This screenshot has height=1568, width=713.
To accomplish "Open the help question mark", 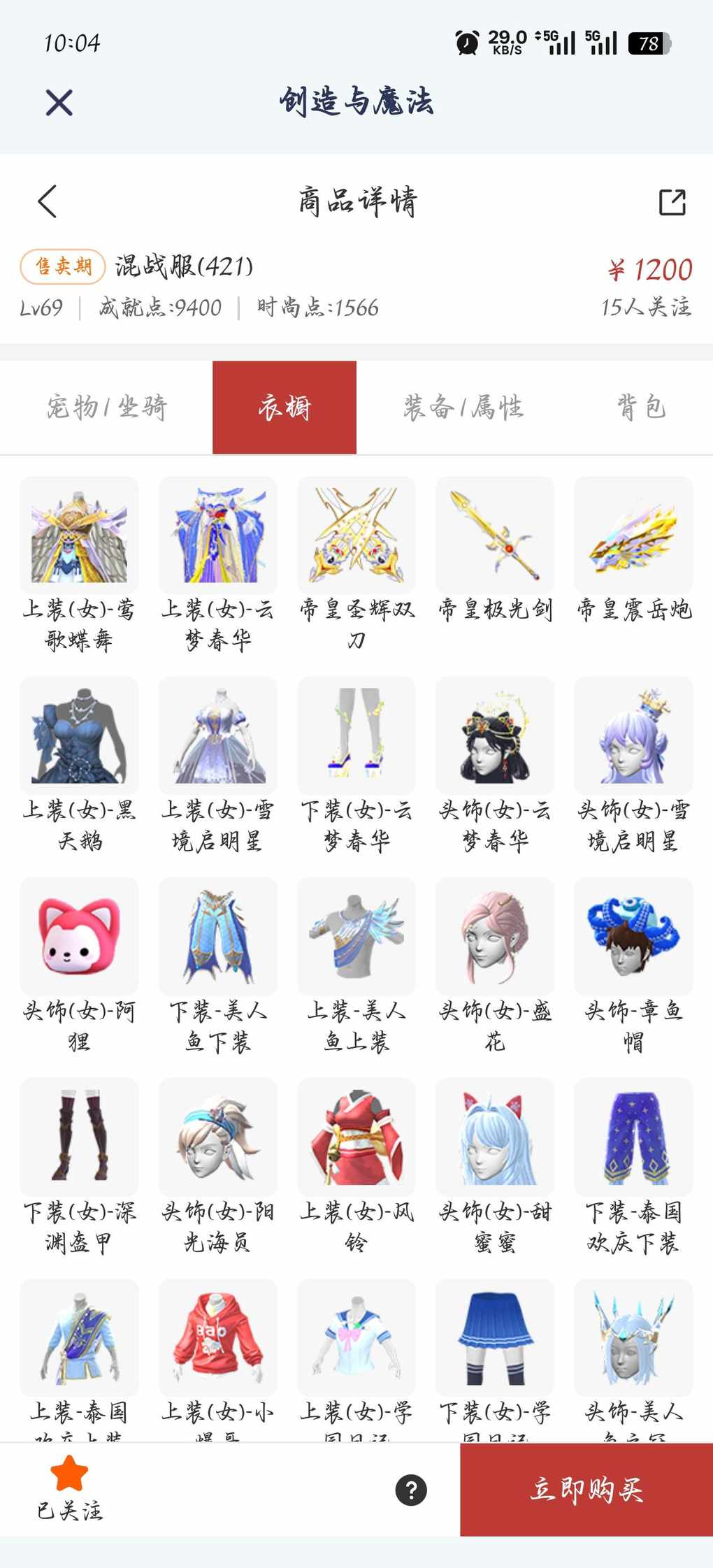I will [x=411, y=1490].
